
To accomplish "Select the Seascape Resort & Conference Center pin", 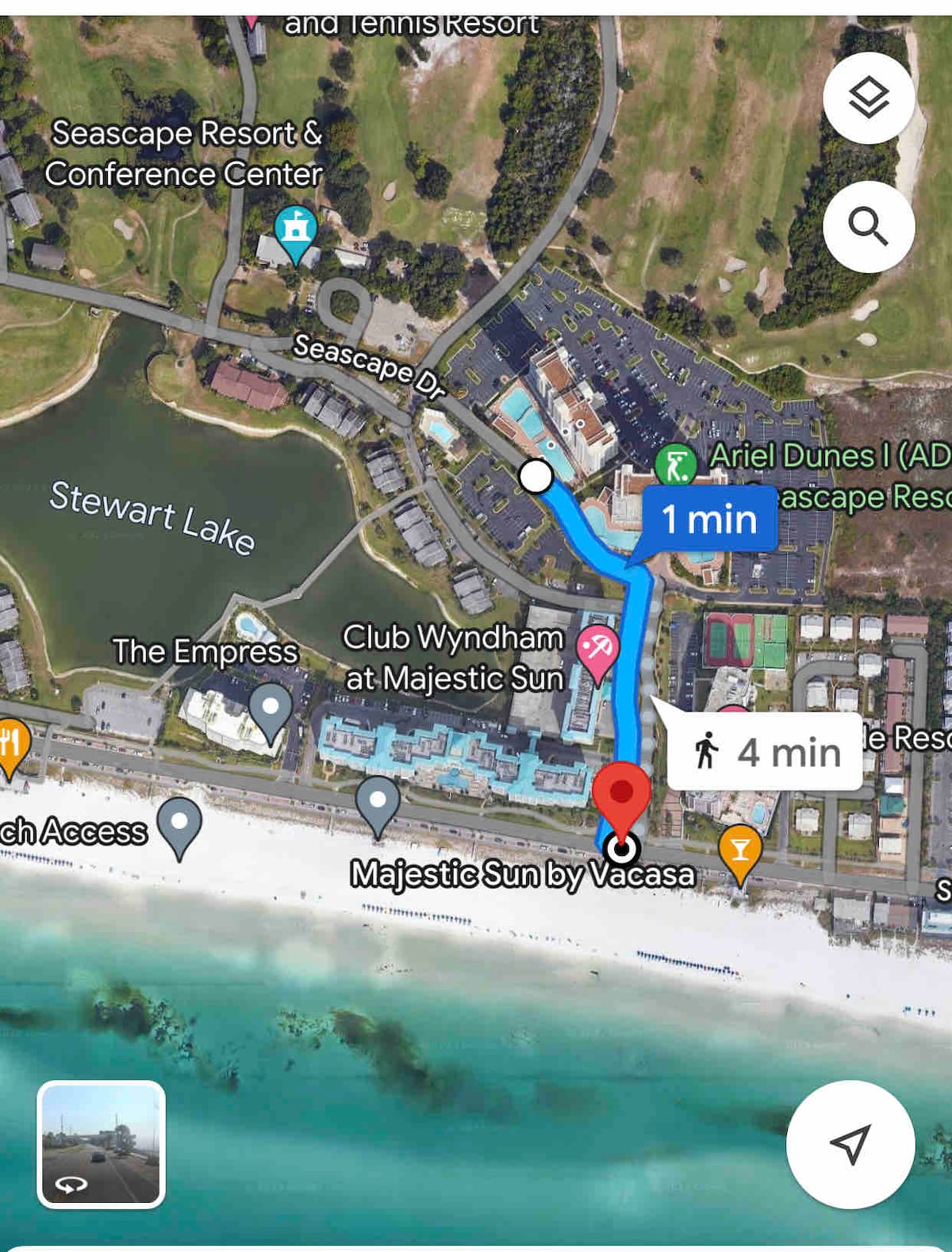I will pyautogui.click(x=295, y=231).
